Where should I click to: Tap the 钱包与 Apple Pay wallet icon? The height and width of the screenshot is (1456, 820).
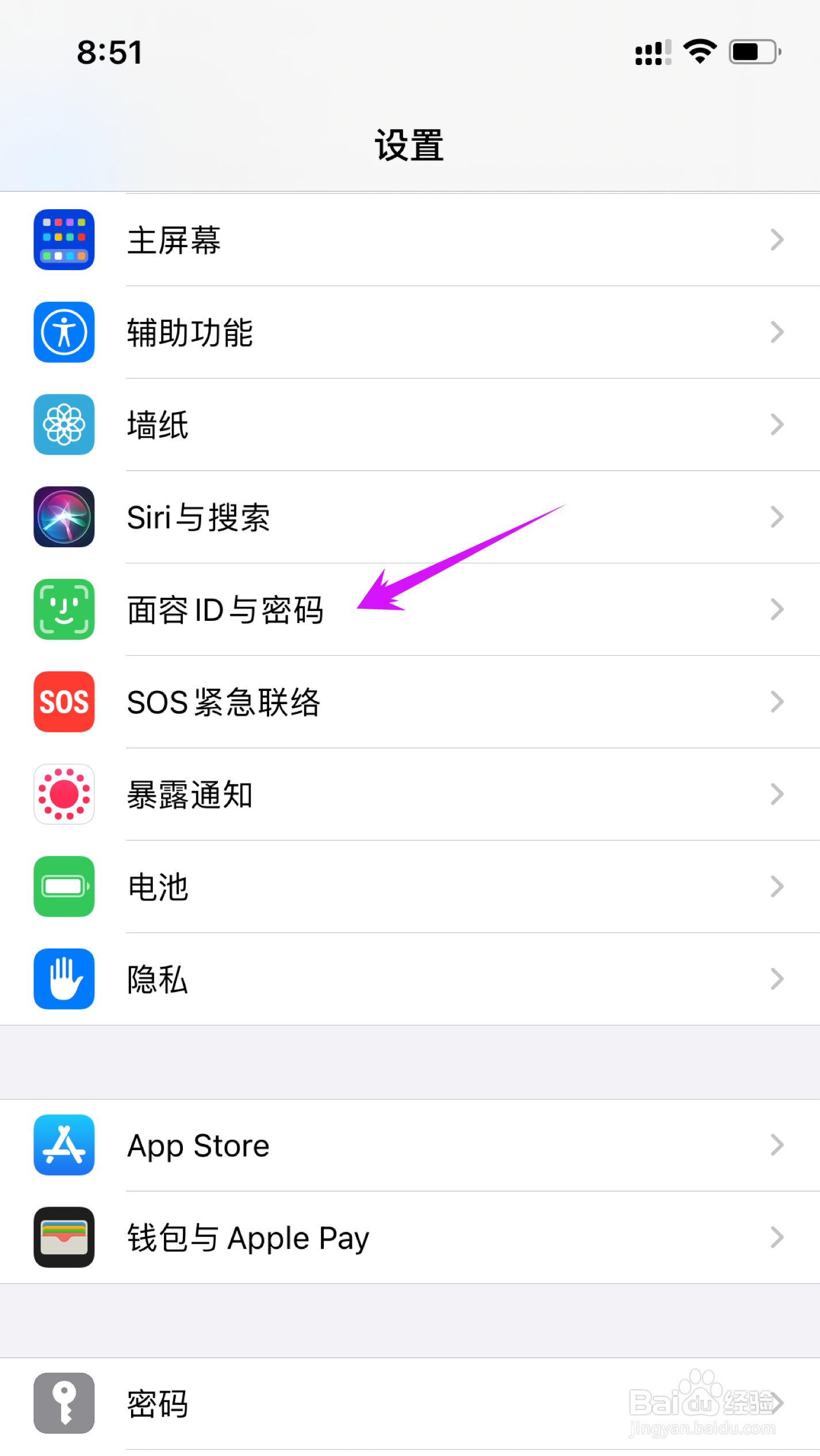[x=63, y=1238]
